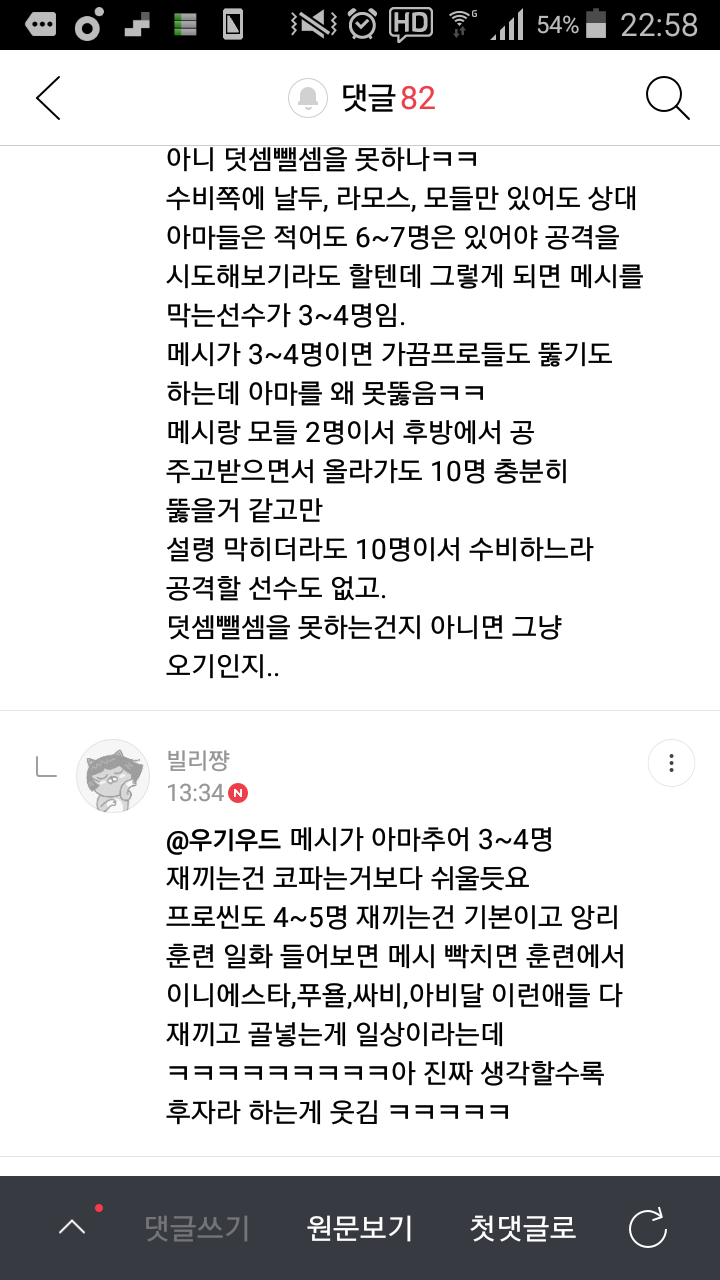Refresh the comments list
Screen dimensions: 720x1280
click(647, 1228)
